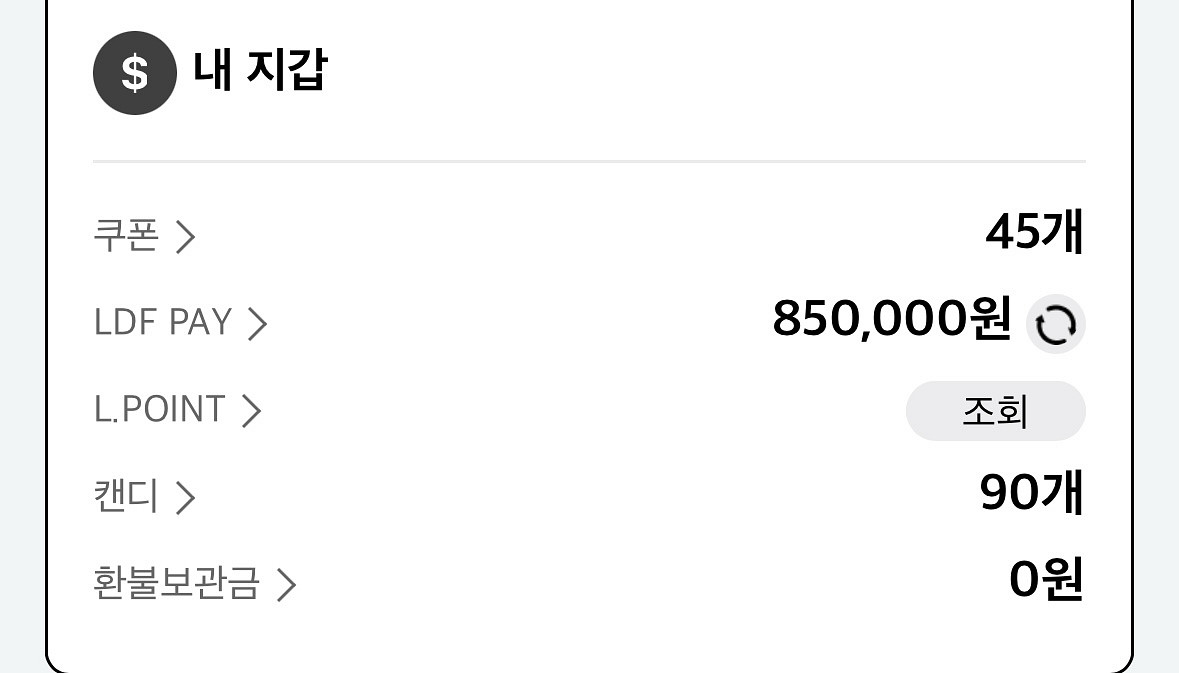Screen dimensions: 1179x673
Task: Open the L.POINT row
Action: (177, 411)
